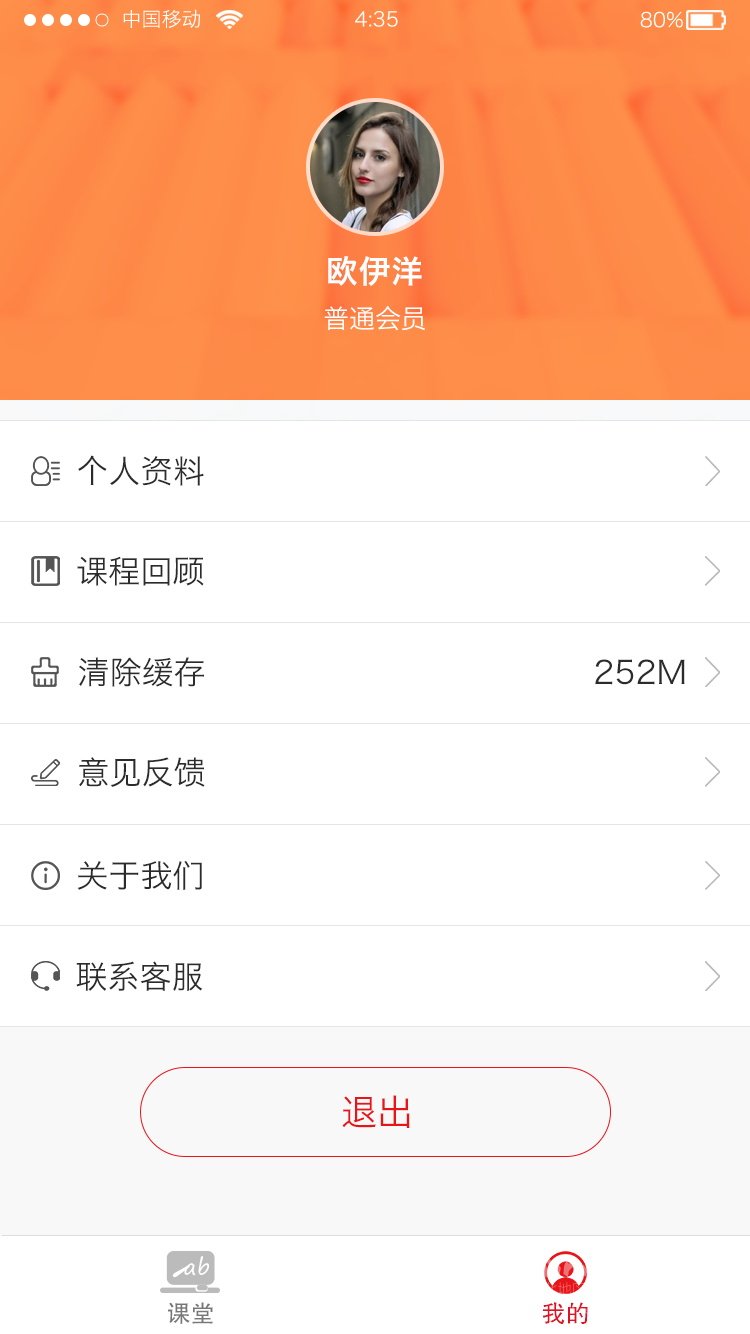Open 课程回顾 course review
The height and width of the screenshot is (1334, 750).
click(x=375, y=572)
